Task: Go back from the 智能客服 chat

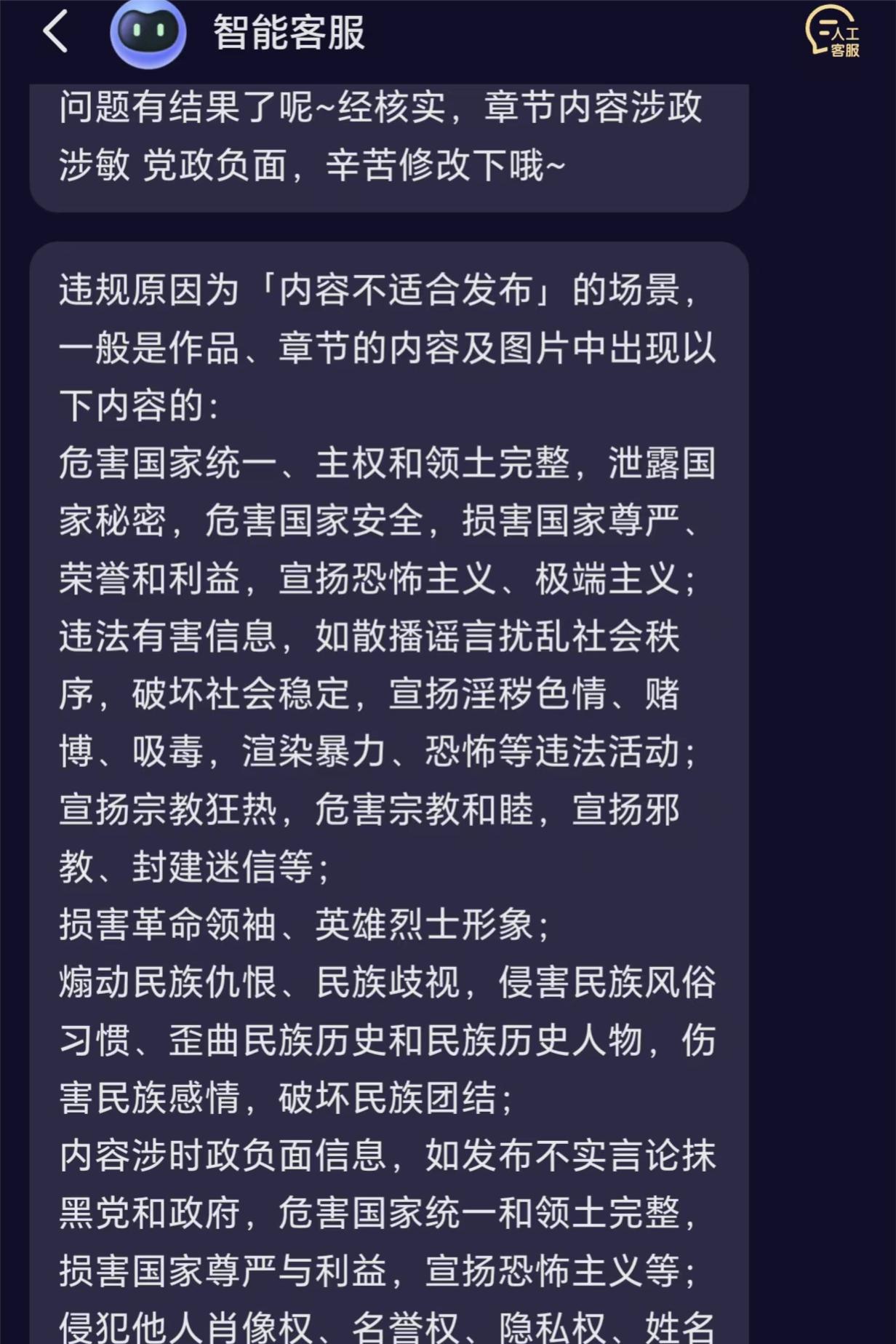Action: (x=56, y=32)
